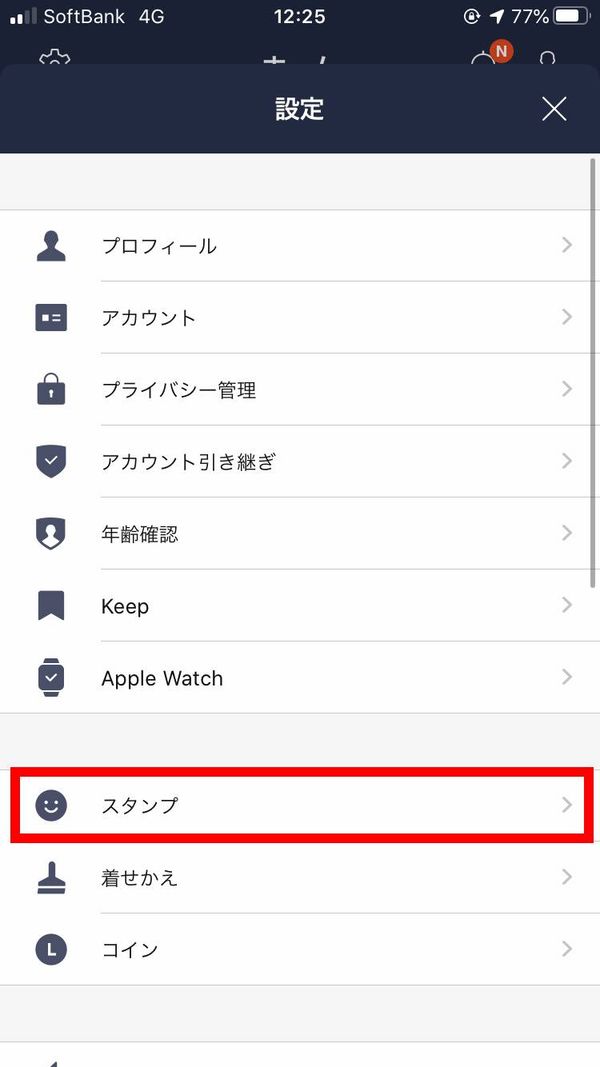Go to プライバシー管理
The height and width of the screenshot is (1067, 600).
click(x=300, y=390)
